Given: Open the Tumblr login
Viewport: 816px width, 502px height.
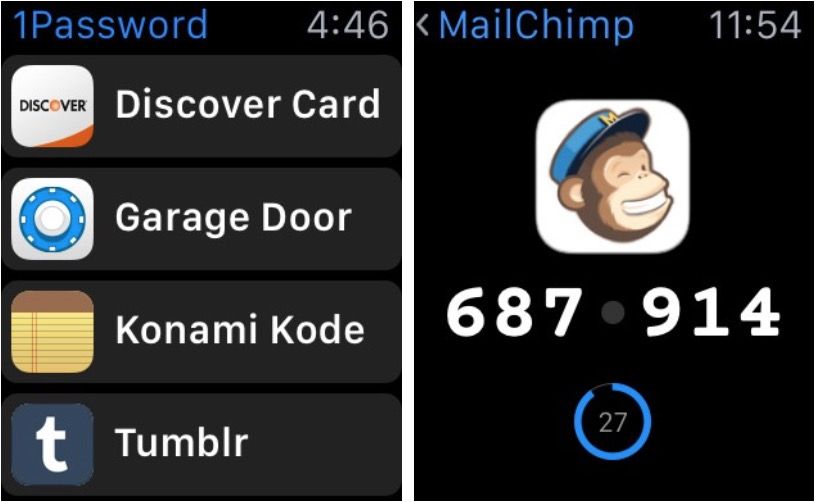Looking at the screenshot, I should click(x=200, y=443).
